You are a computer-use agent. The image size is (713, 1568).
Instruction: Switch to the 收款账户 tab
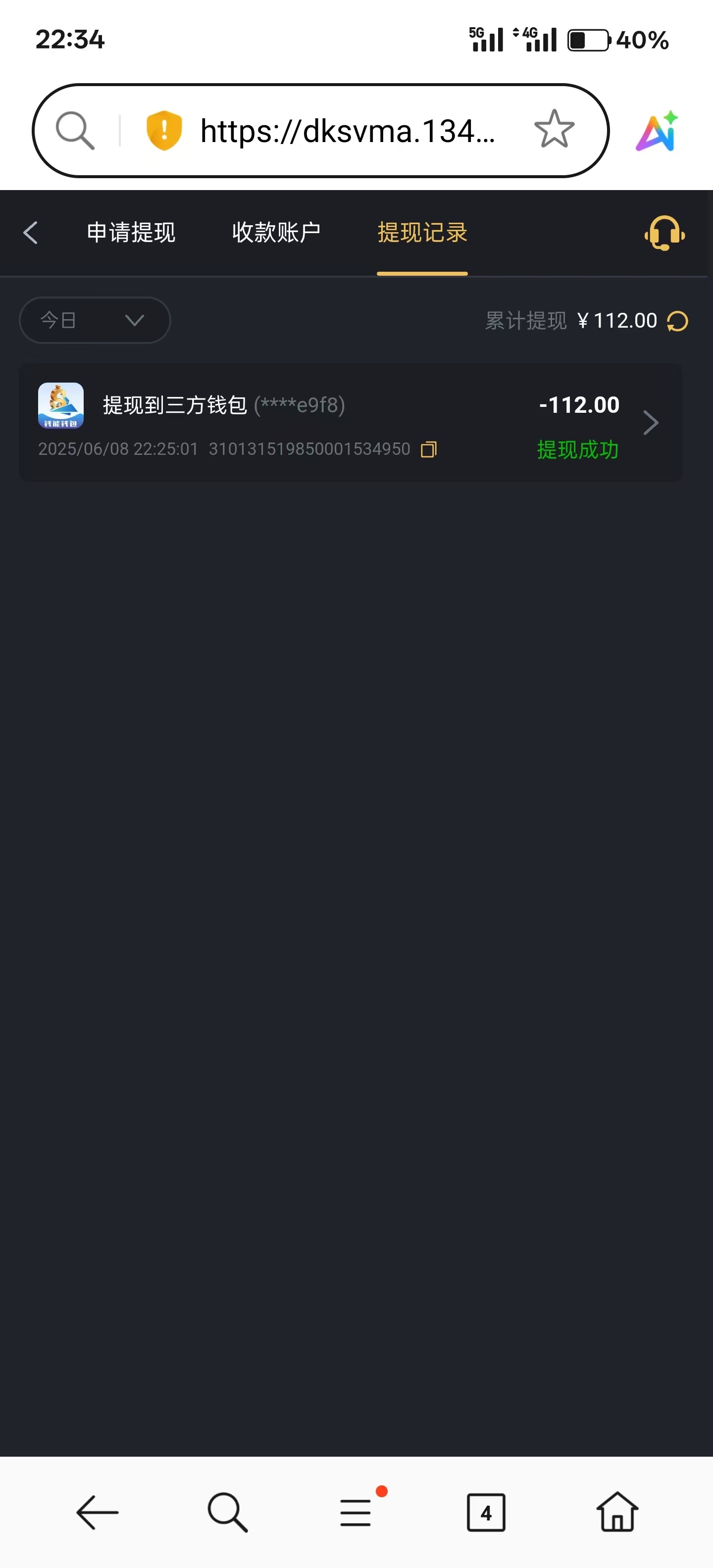pyautogui.click(x=276, y=233)
